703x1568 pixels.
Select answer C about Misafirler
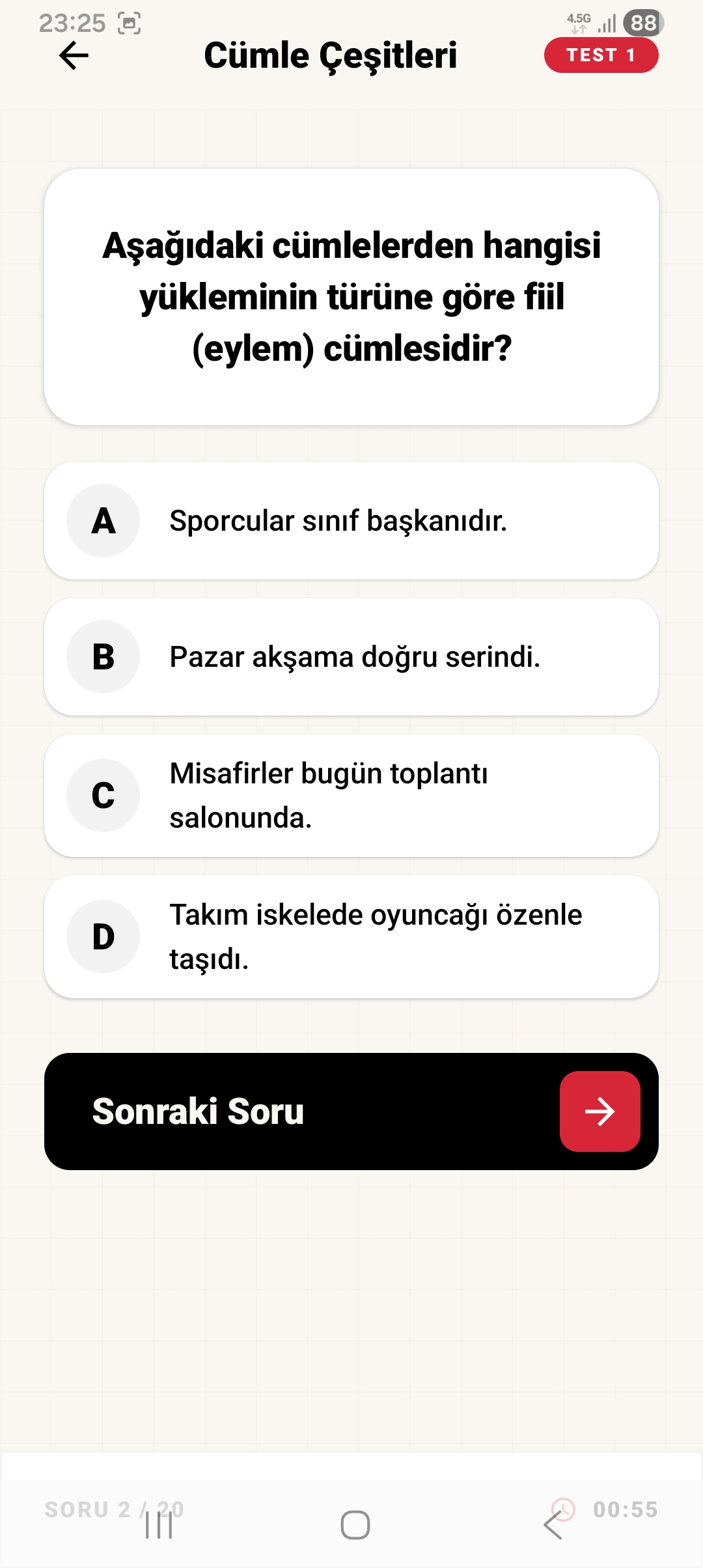[x=351, y=796]
